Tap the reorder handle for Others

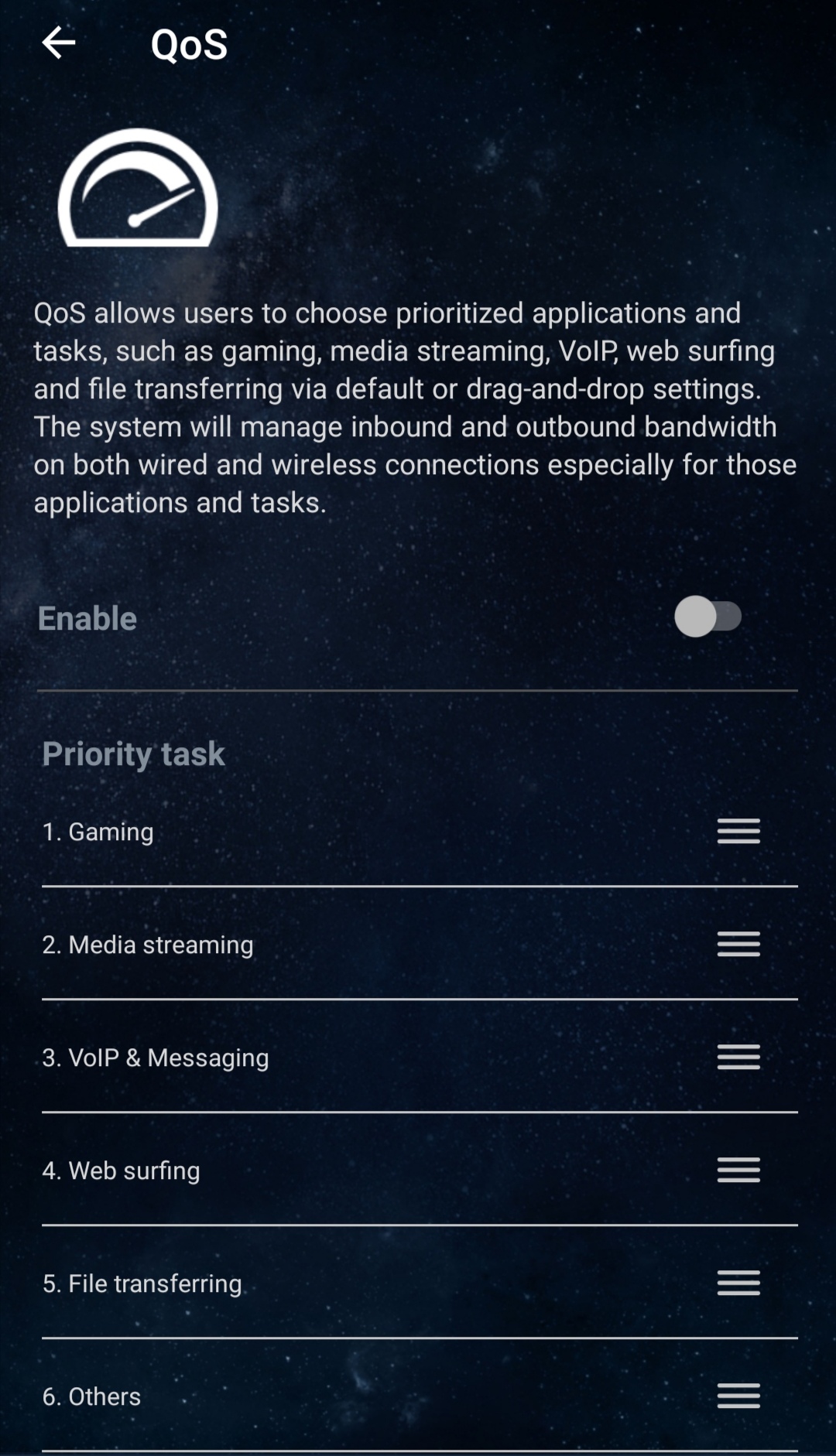pos(738,1396)
